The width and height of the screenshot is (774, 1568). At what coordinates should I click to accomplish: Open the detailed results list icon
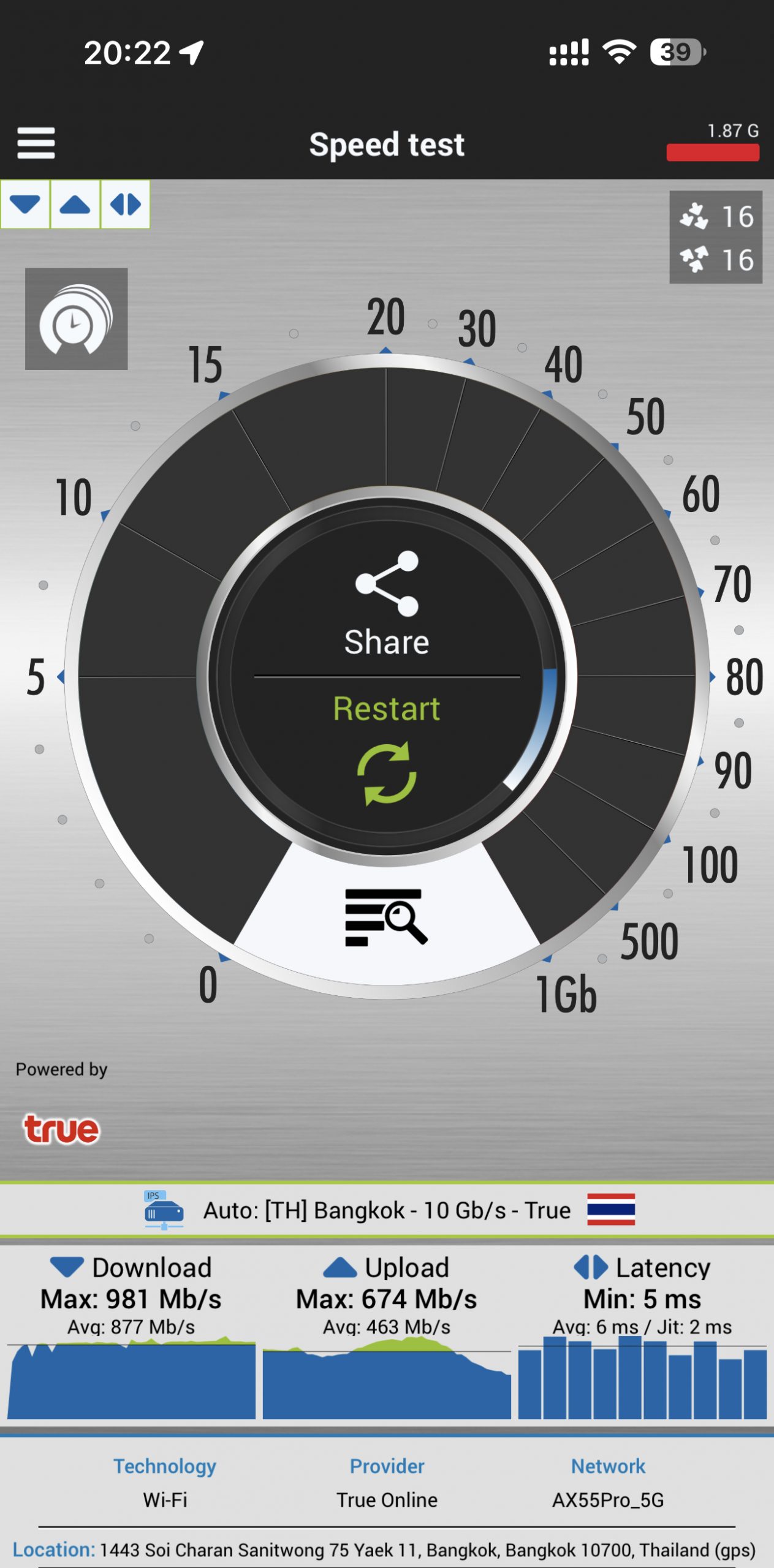pyautogui.click(x=385, y=917)
